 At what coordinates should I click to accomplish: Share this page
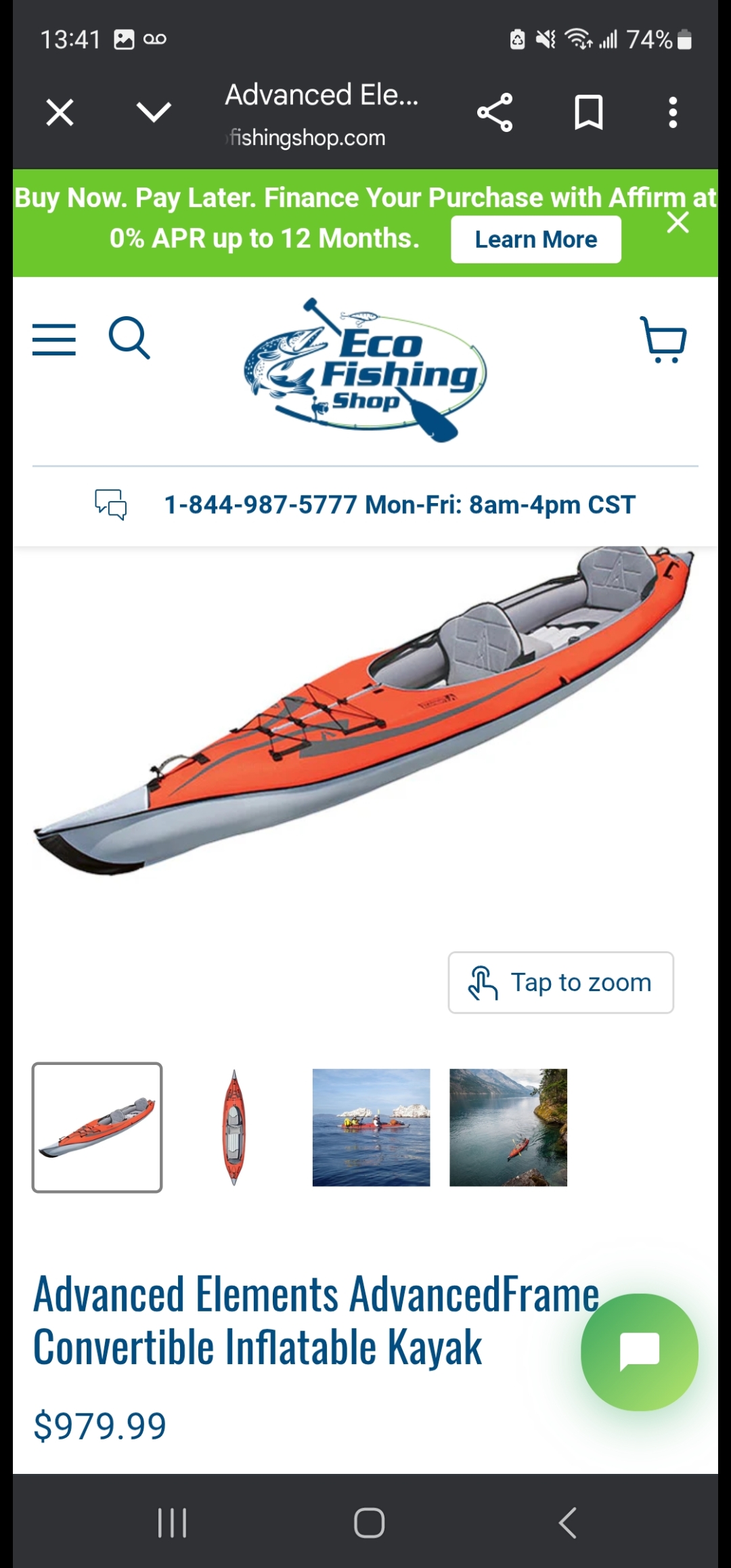[x=495, y=112]
